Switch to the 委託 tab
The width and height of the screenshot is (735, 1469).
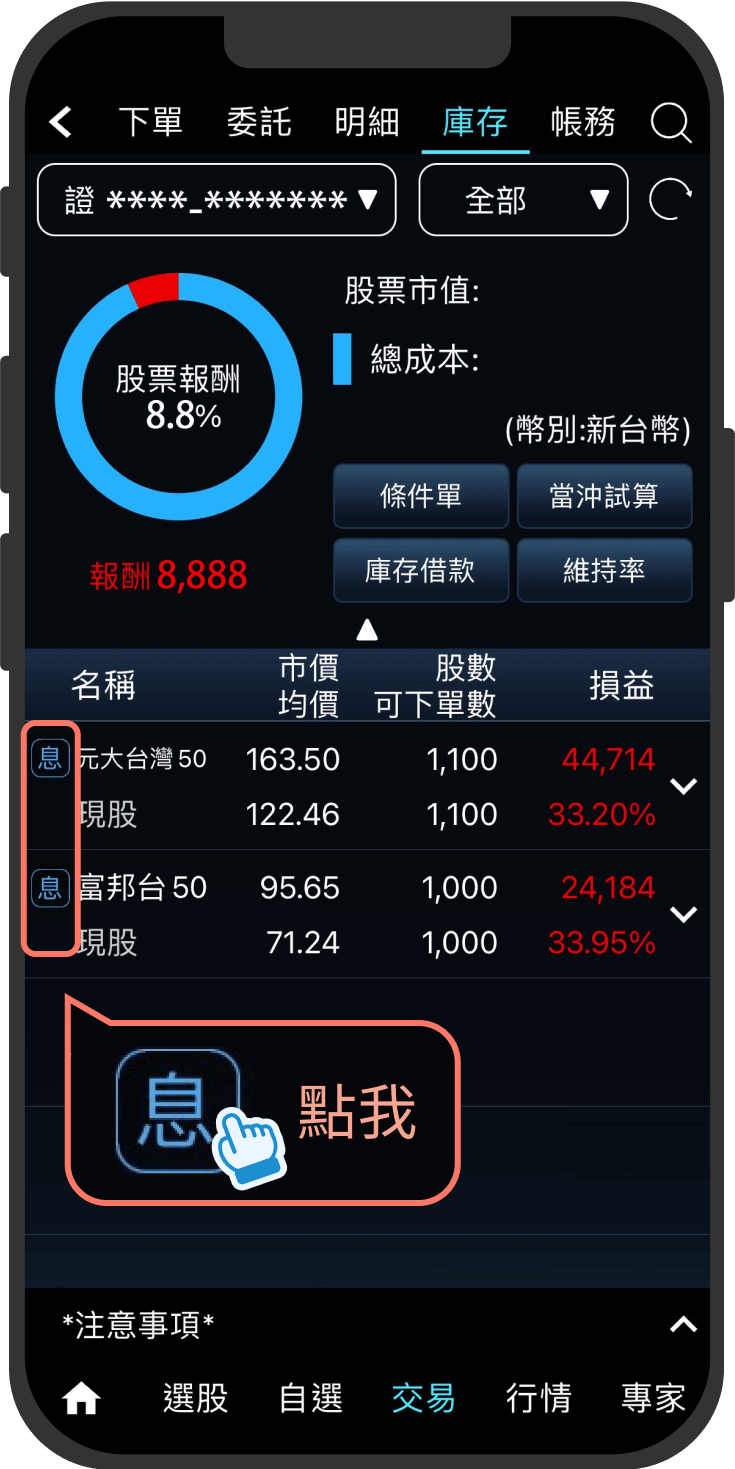tap(259, 123)
